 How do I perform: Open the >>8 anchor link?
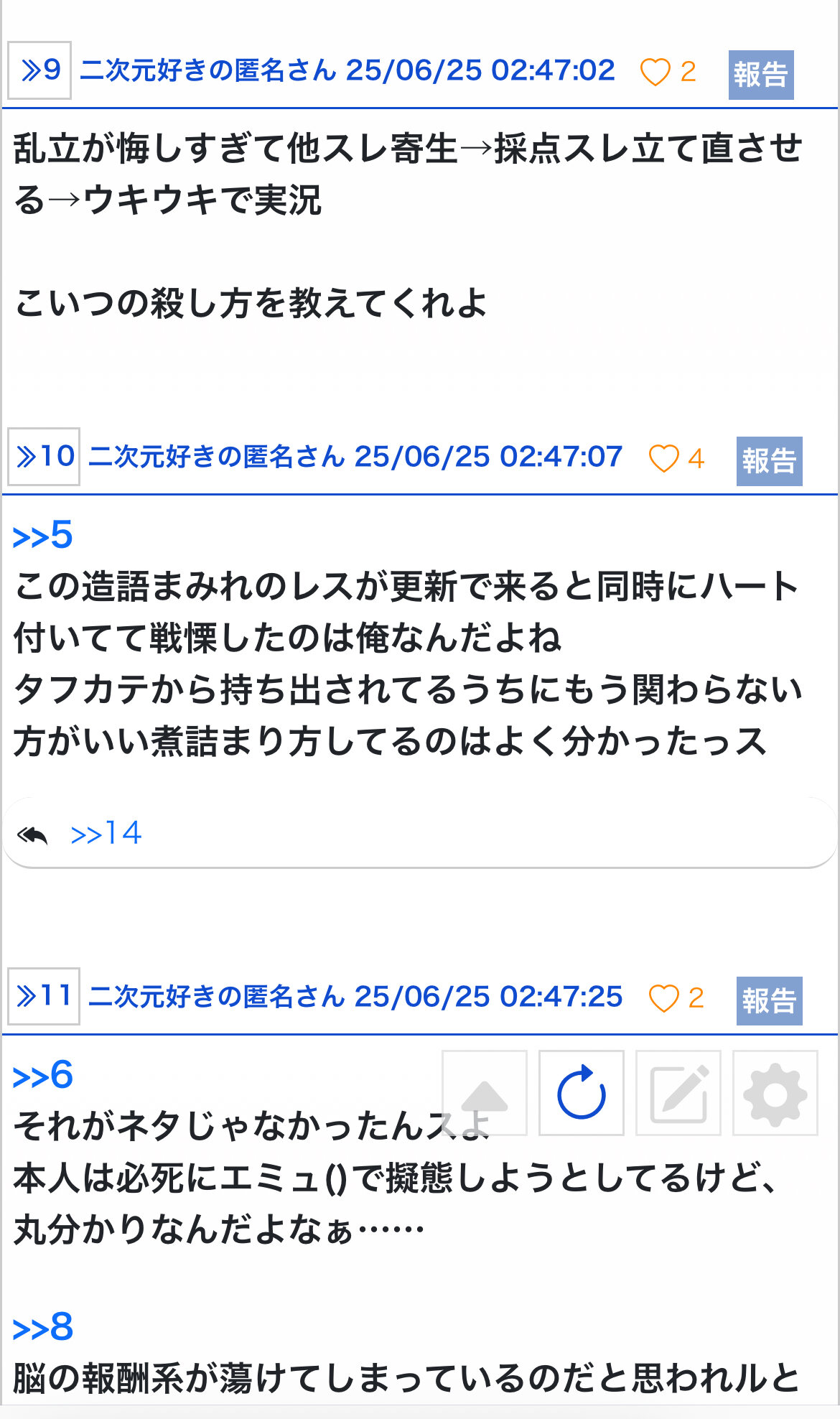pos(42,1327)
